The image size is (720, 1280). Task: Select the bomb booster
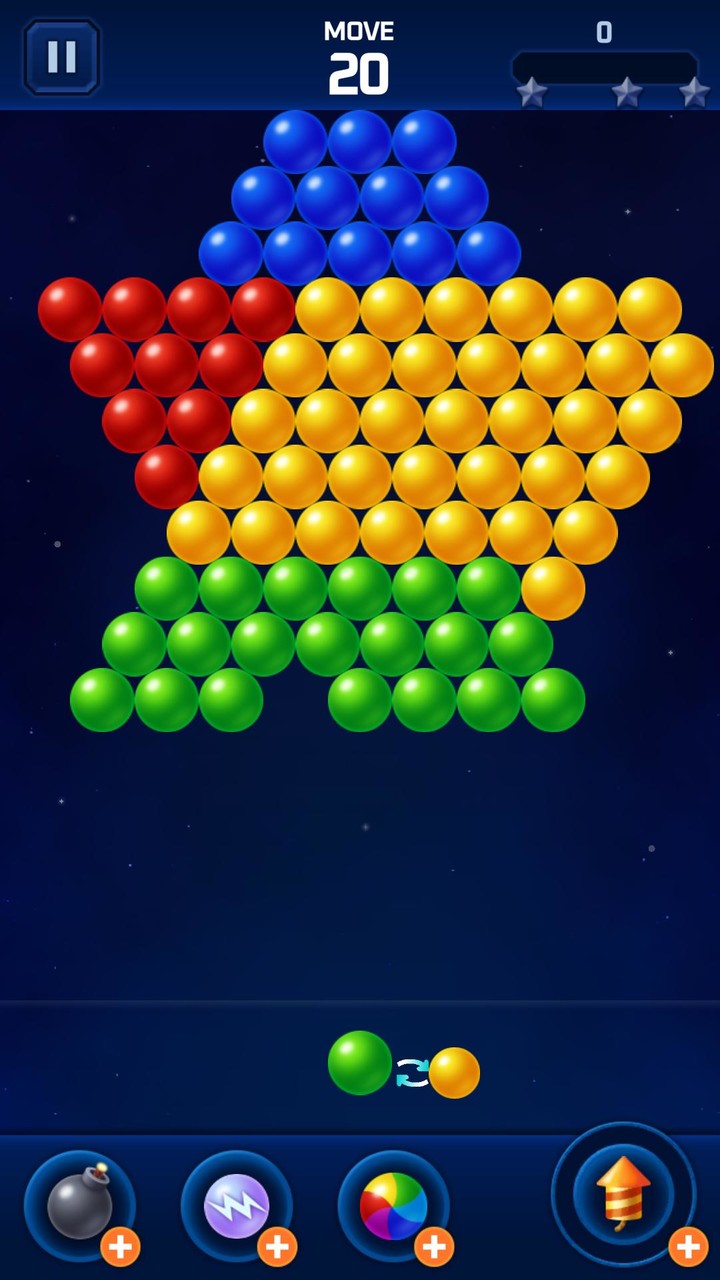click(x=78, y=1205)
